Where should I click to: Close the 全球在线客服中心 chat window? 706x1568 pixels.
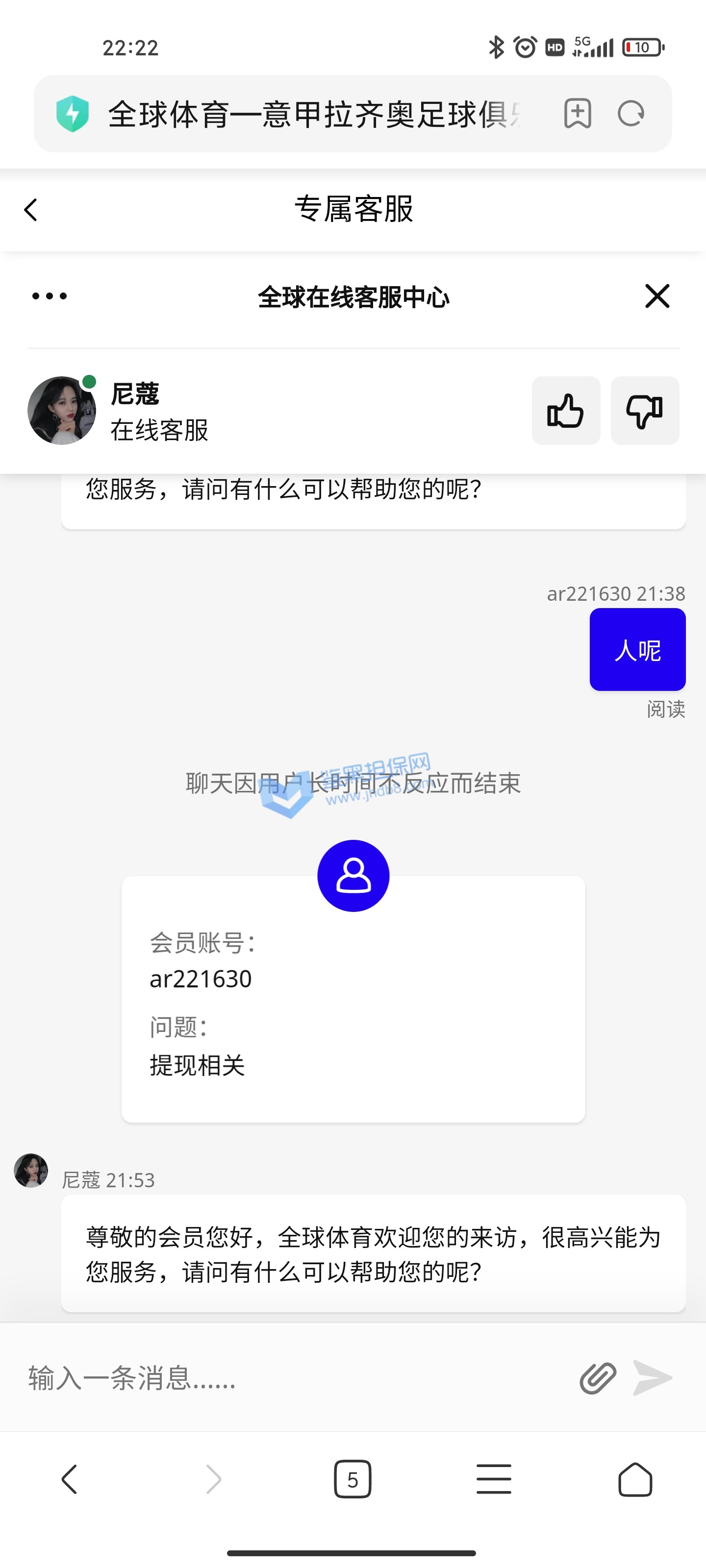(x=656, y=296)
